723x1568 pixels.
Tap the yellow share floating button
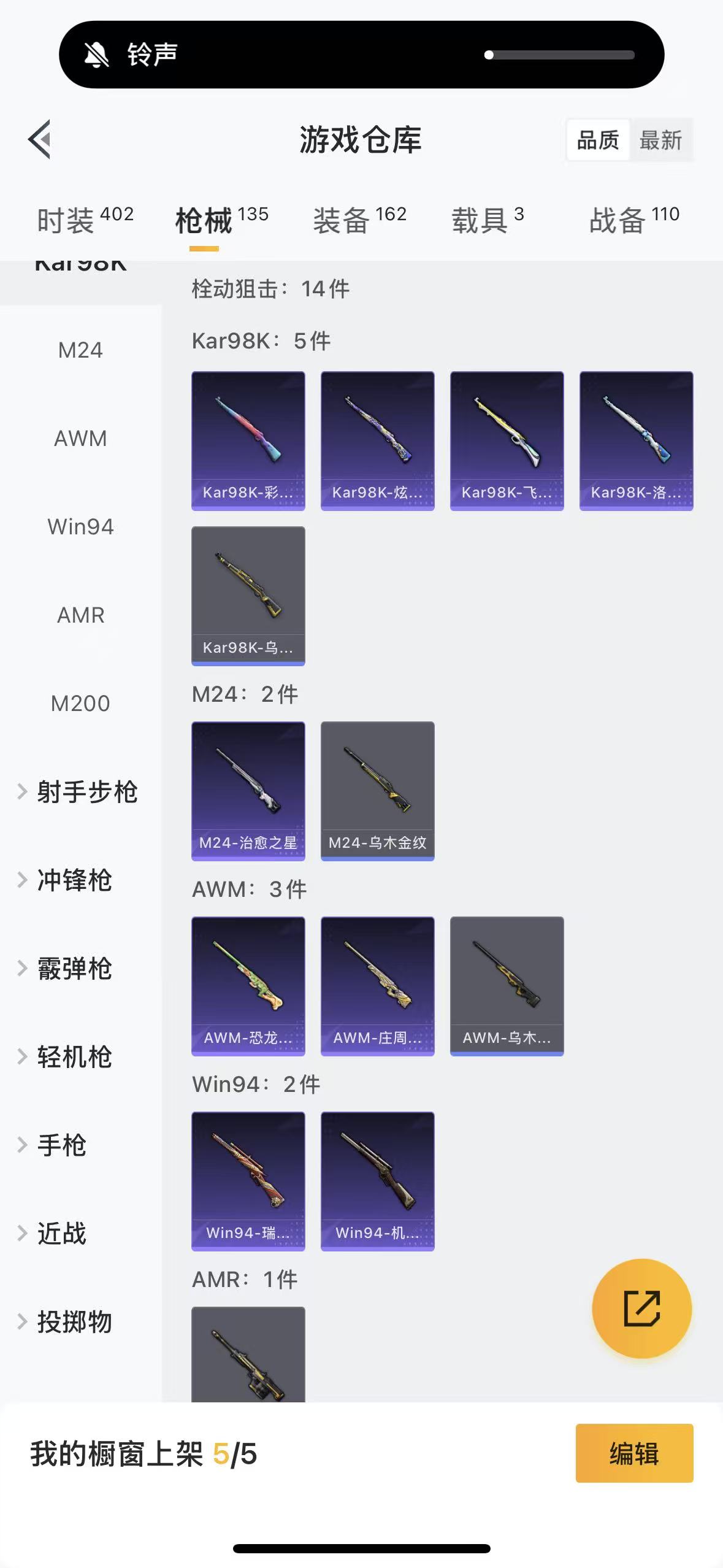[641, 1309]
